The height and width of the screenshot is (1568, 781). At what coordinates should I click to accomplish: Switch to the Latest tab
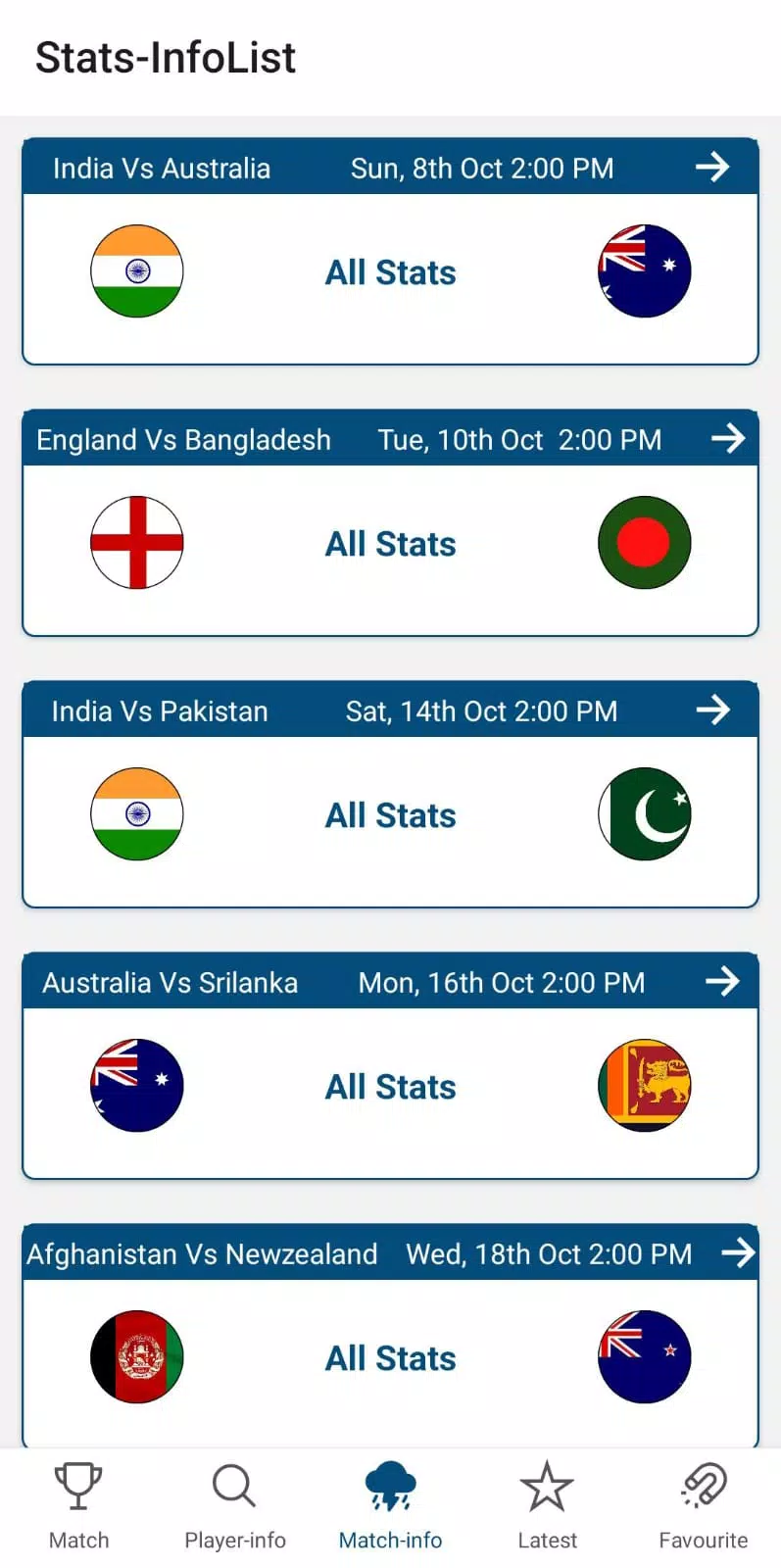(x=547, y=1506)
